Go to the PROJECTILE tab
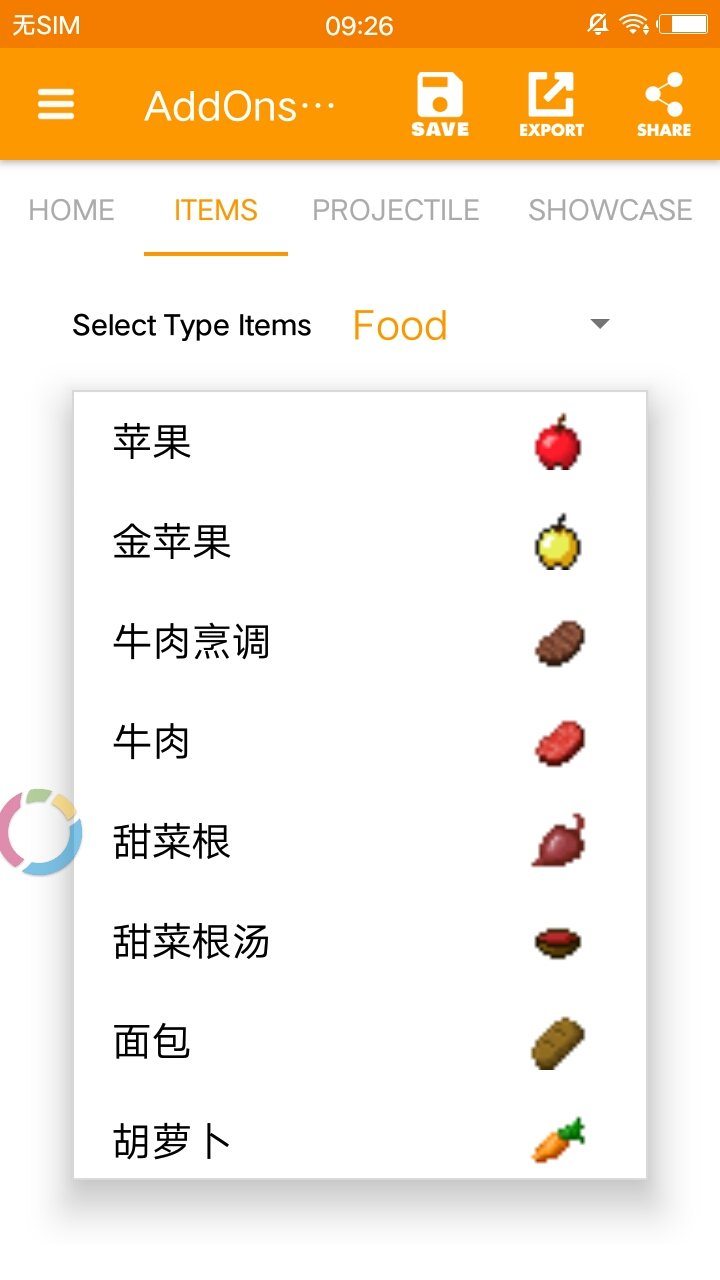Viewport: 720px width, 1280px height. point(396,210)
